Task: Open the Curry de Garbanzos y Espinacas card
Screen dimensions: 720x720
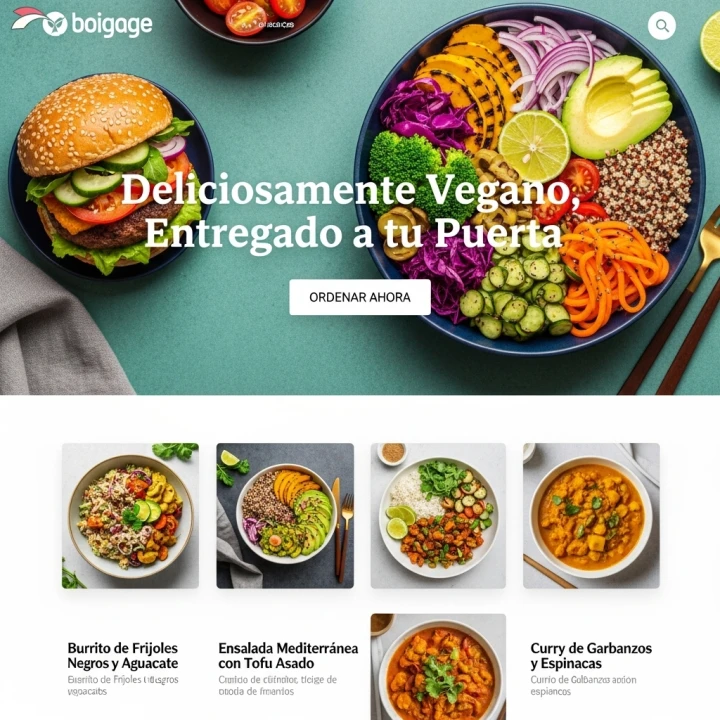Action: click(591, 516)
